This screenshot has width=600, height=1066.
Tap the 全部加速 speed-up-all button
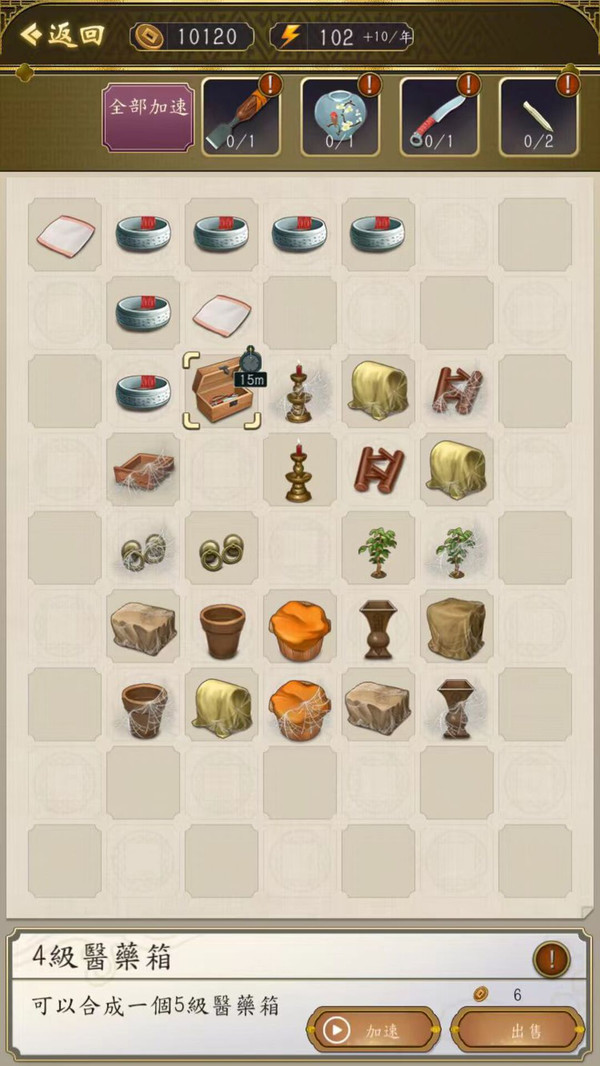(x=149, y=117)
